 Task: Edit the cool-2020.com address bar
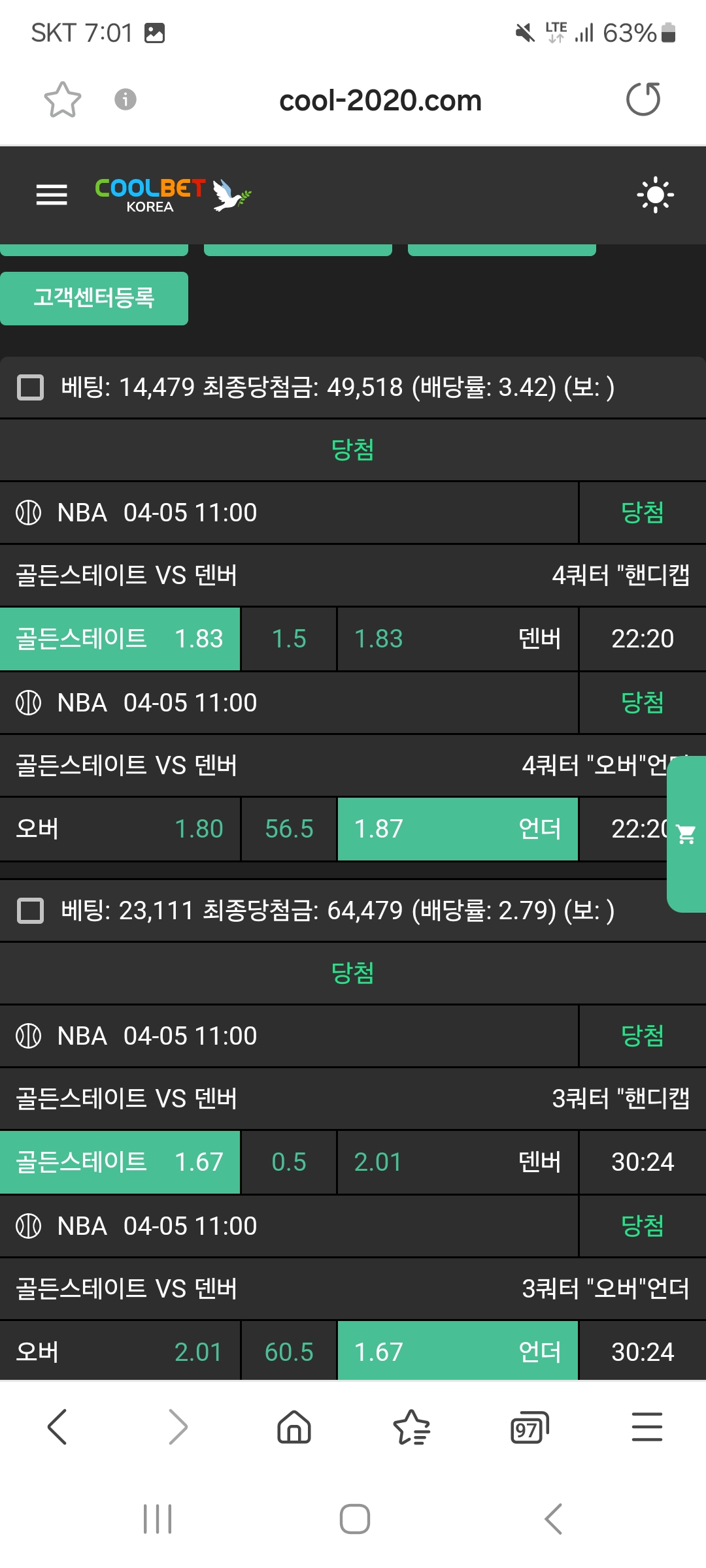[380, 101]
